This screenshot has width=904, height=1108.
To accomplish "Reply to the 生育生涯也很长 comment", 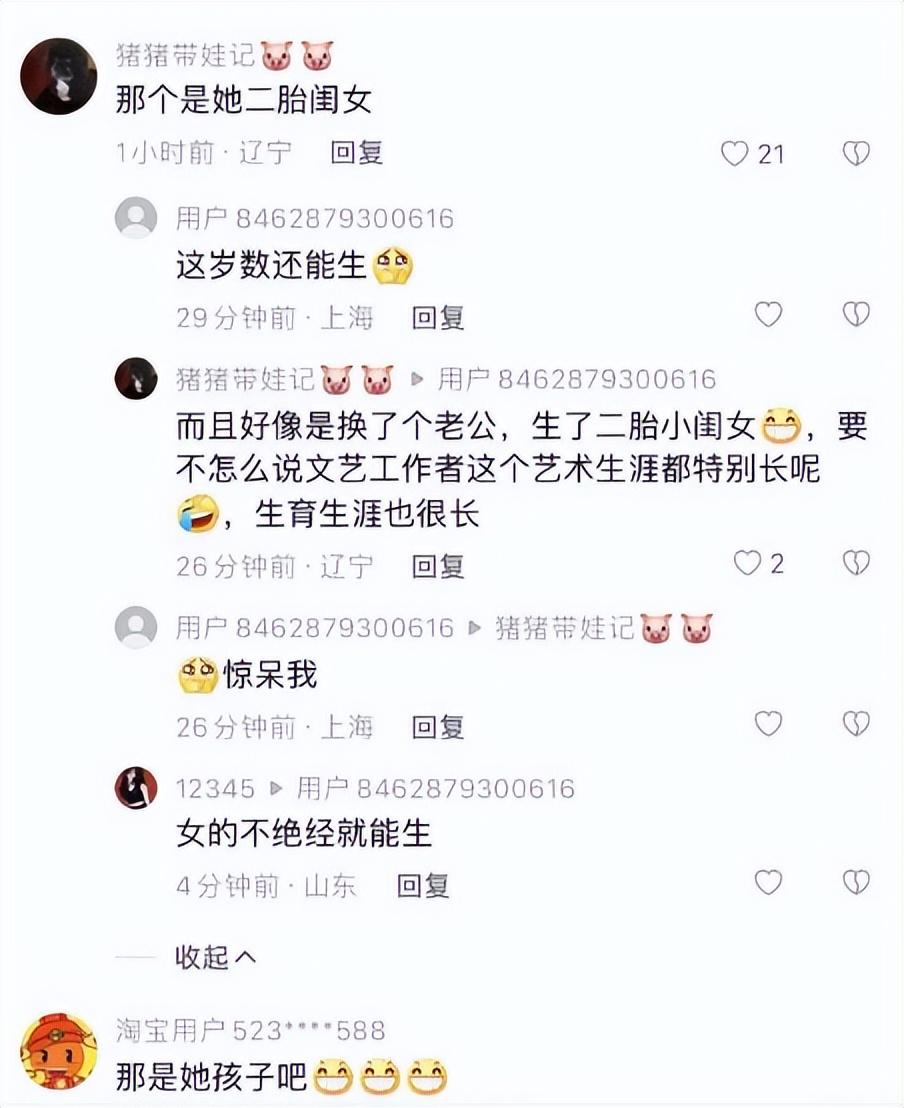I will tap(438, 566).
